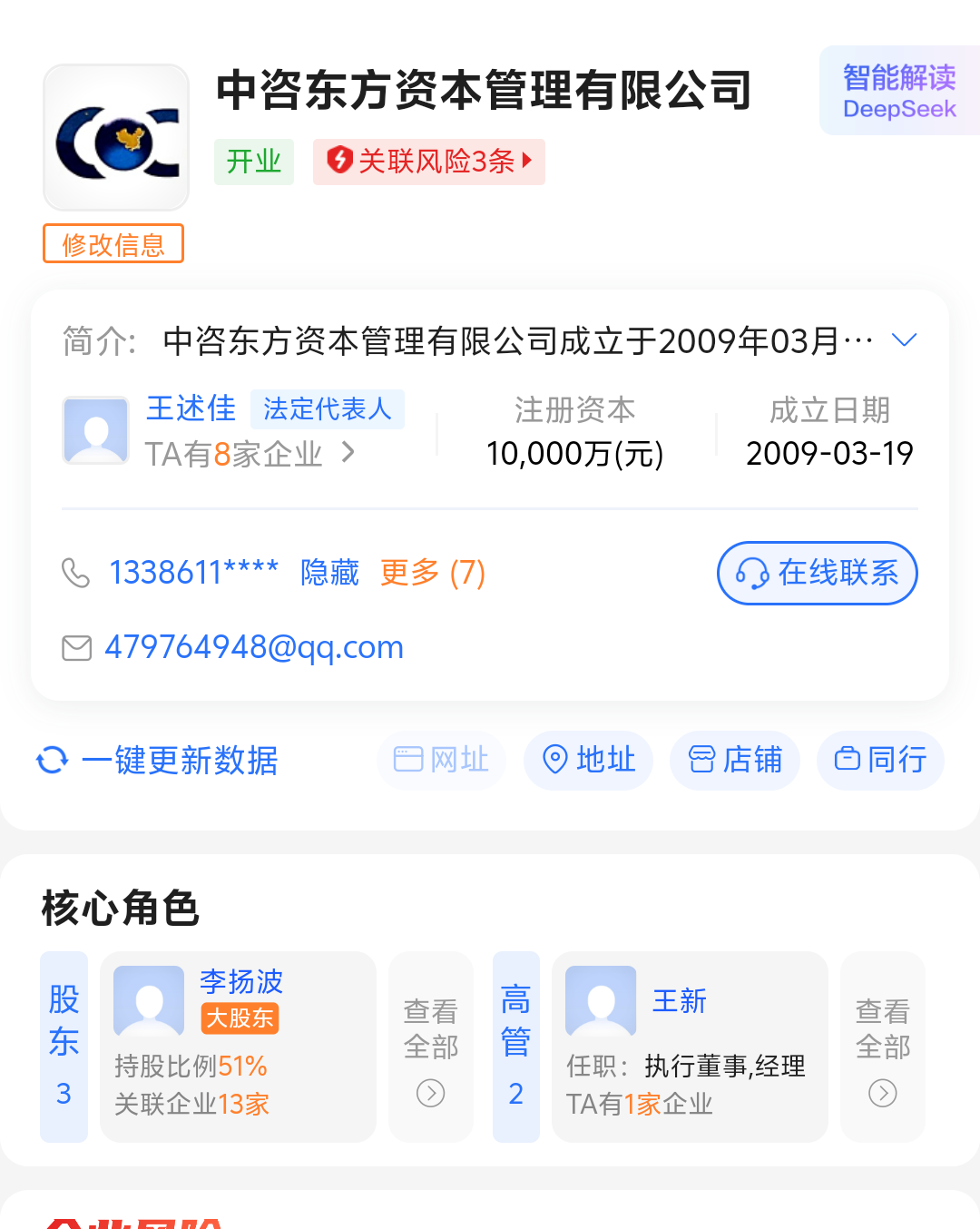Open the envelope icon next to the email
This screenshot has width=980, height=1229.
coord(76,647)
